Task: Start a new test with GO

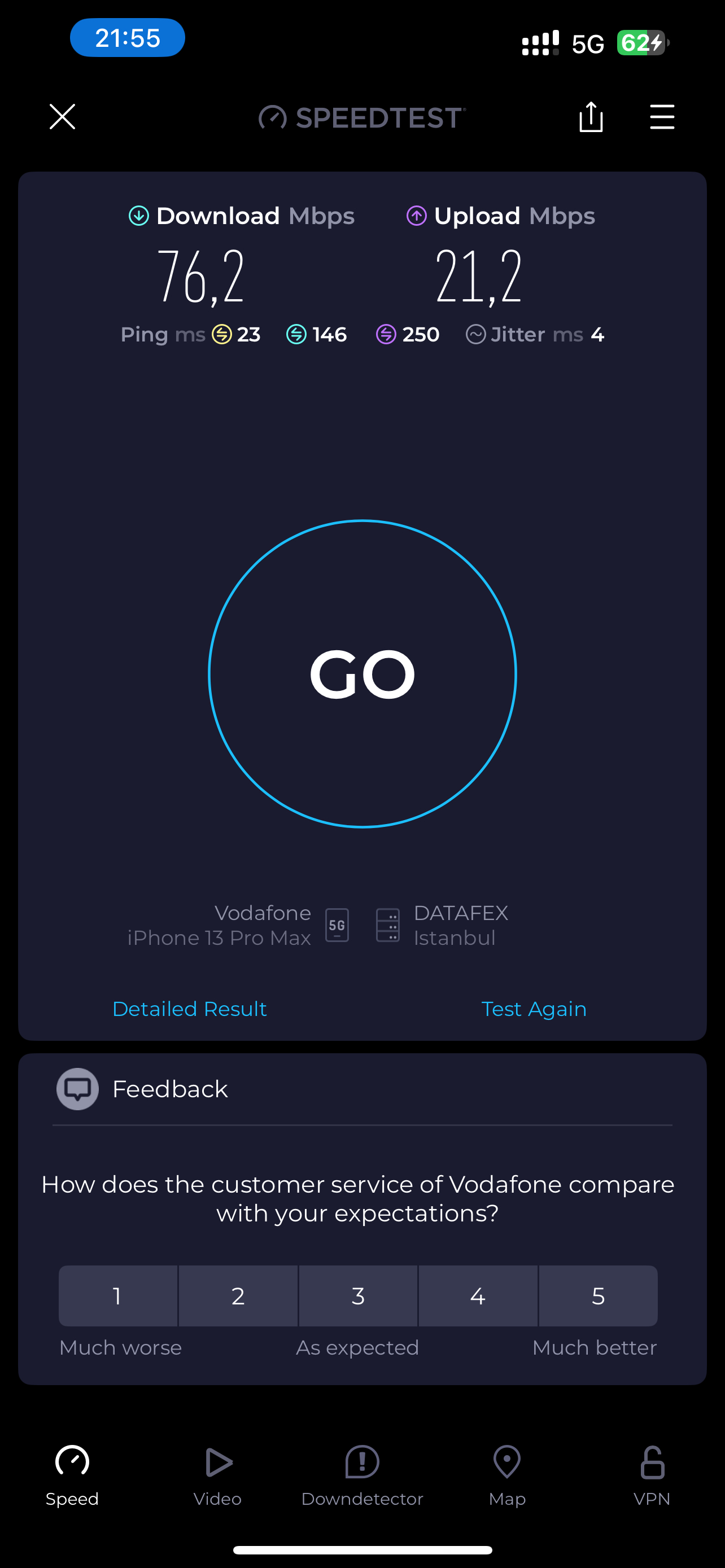Action: [x=362, y=673]
